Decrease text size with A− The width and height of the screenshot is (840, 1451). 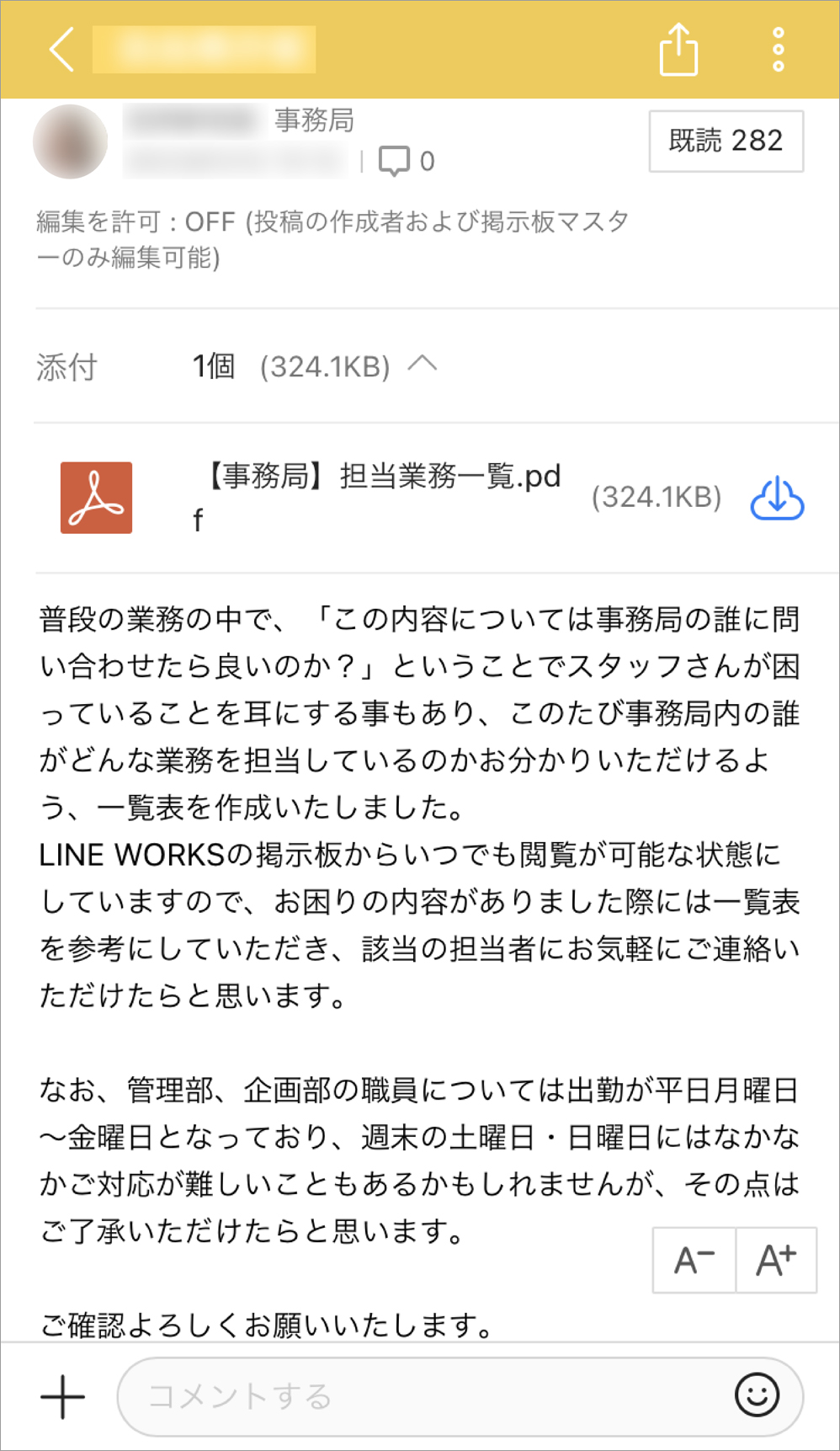694,1260
